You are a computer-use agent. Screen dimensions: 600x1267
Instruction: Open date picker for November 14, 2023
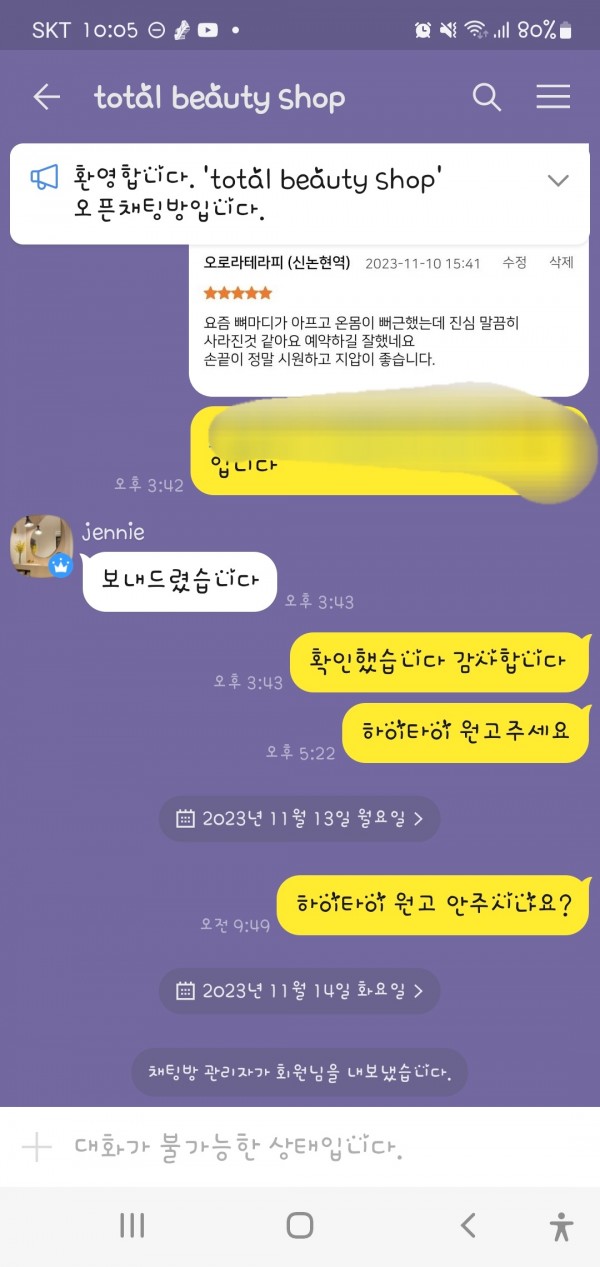click(299, 991)
